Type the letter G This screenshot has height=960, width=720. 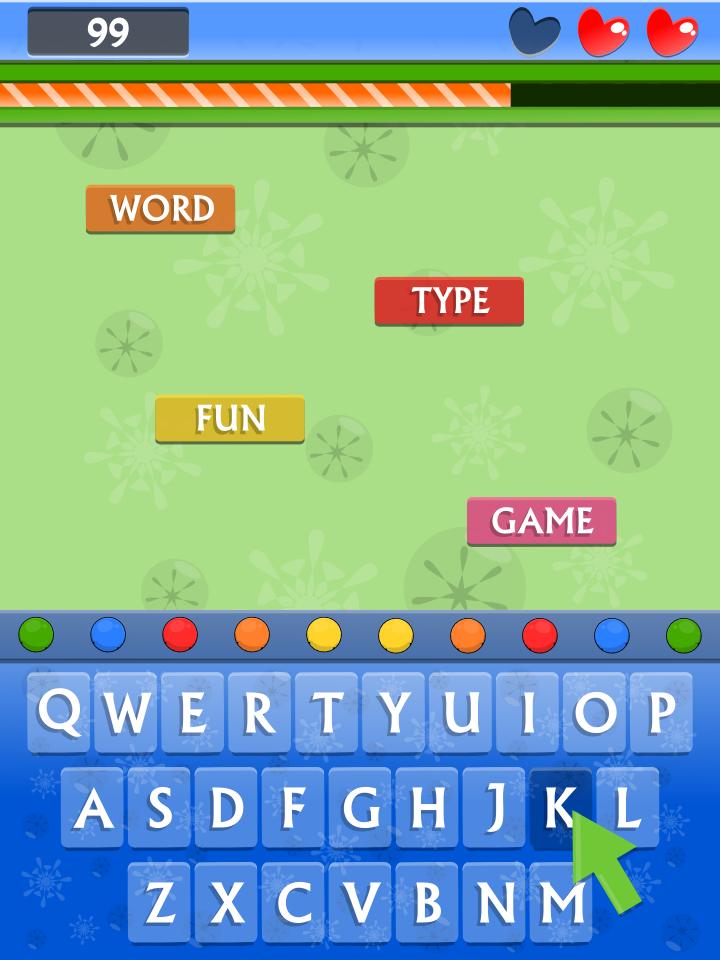(361, 807)
